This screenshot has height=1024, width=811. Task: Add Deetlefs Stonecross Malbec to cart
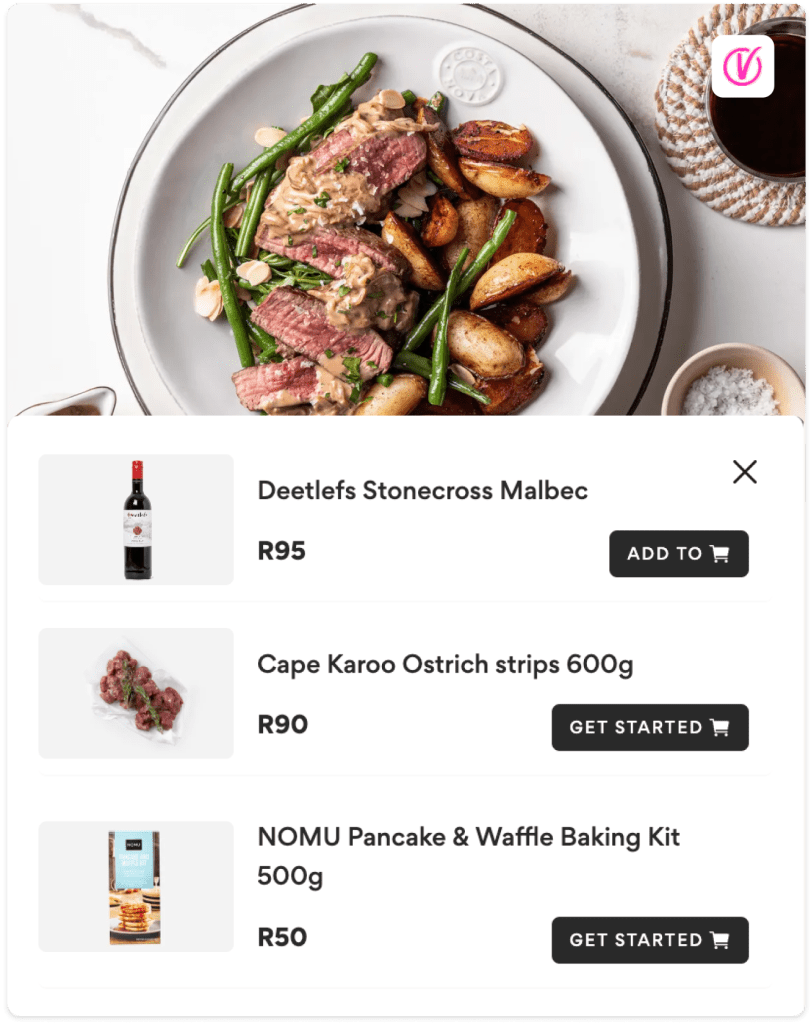pos(678,554)
